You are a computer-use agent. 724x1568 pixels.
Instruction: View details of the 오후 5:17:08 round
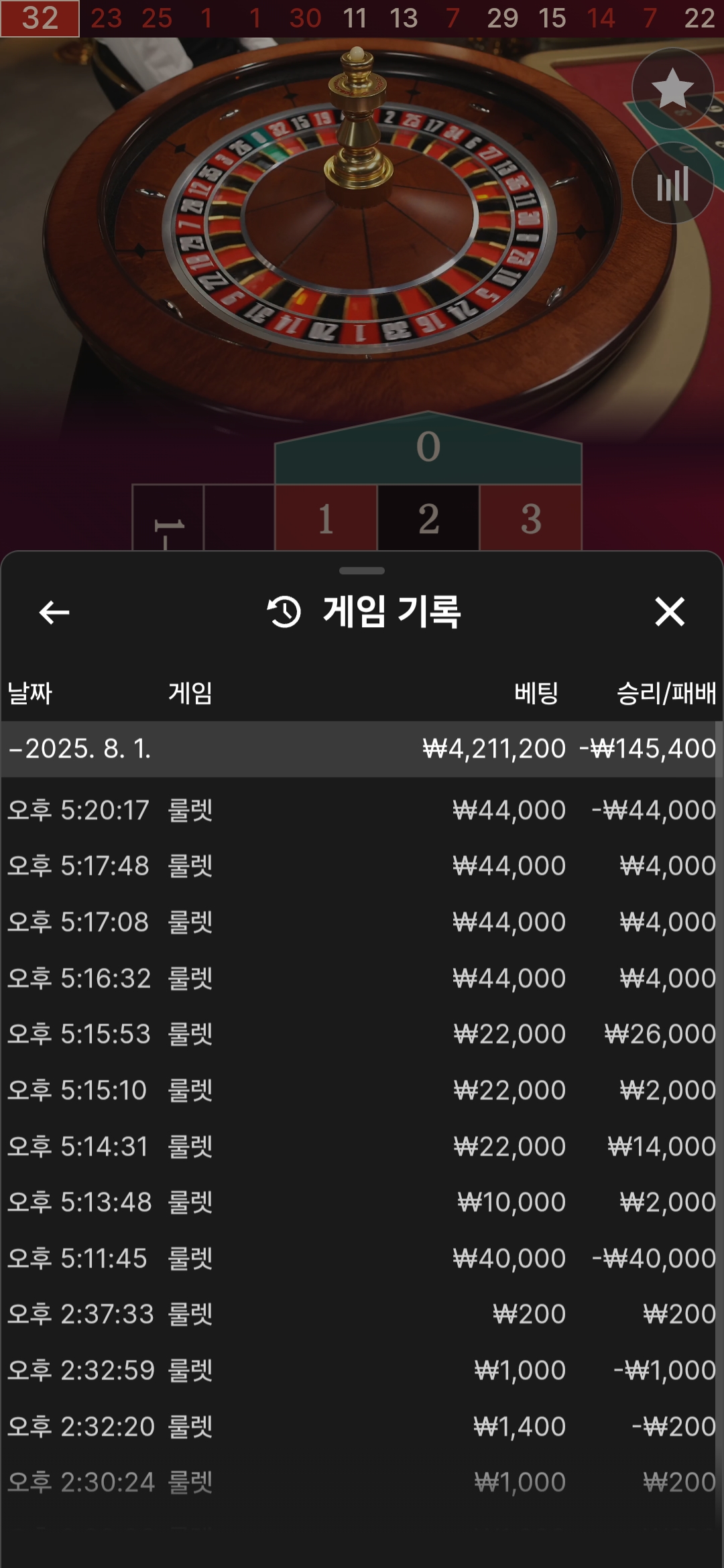(362, 922)
